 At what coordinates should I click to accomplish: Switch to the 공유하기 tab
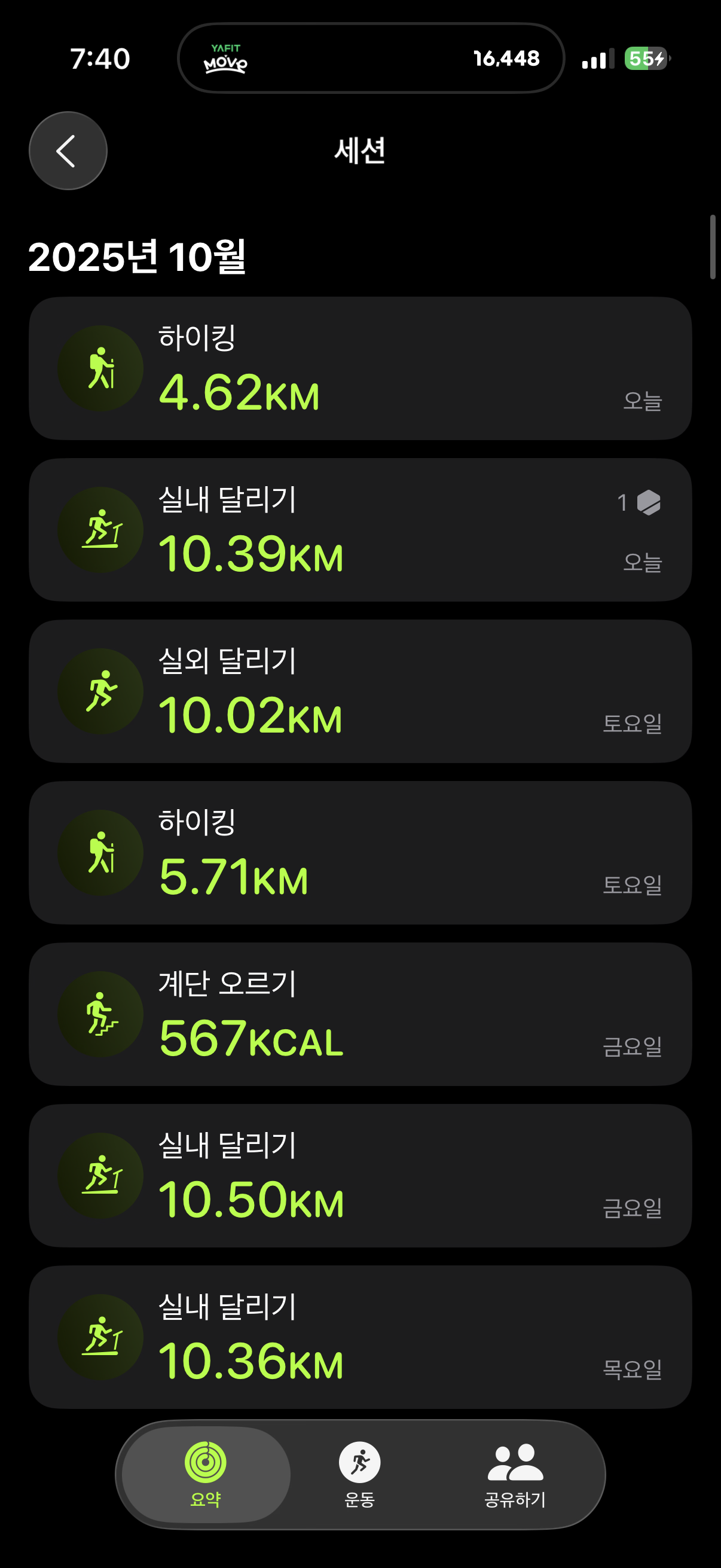click(x=515, y=1474)
